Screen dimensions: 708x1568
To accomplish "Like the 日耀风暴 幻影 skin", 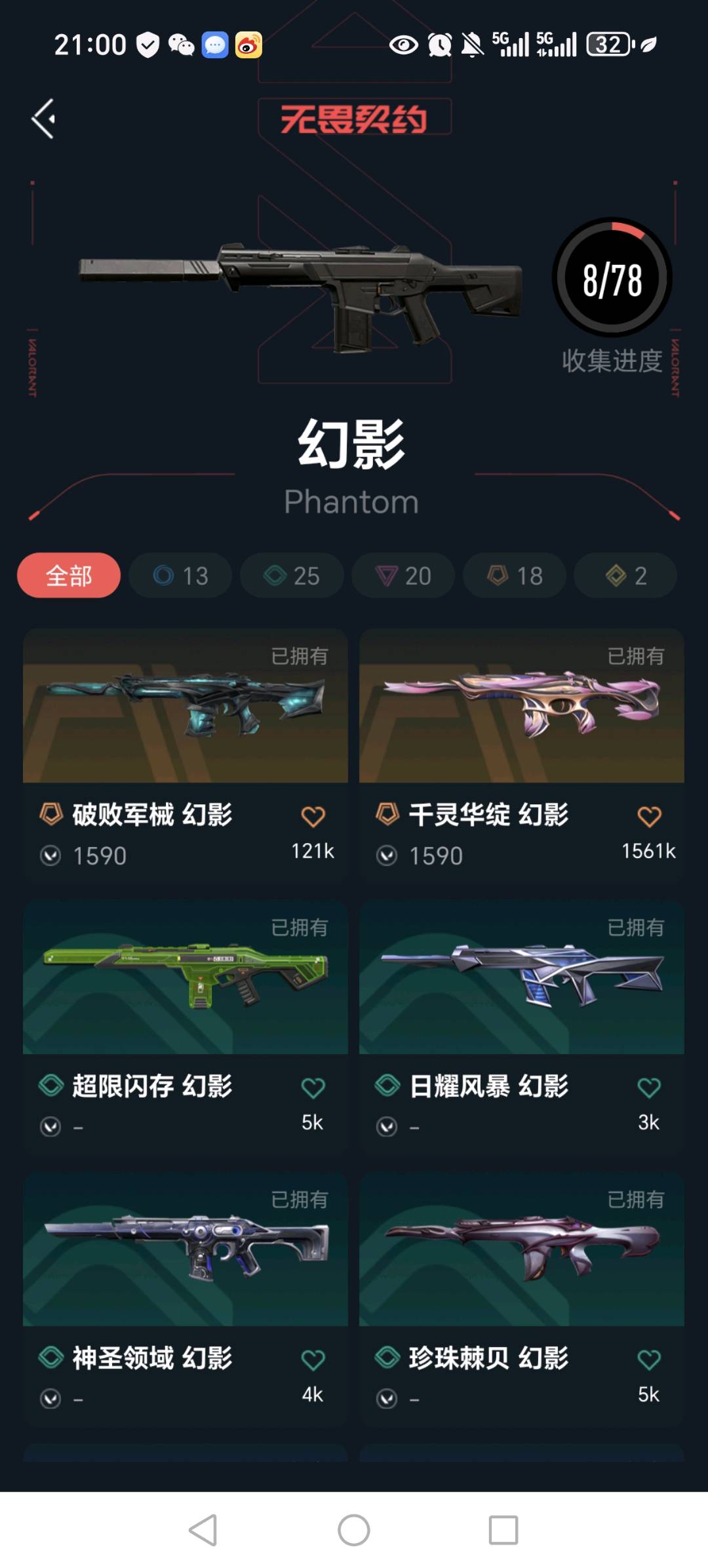I will [x=649, y=1088].
